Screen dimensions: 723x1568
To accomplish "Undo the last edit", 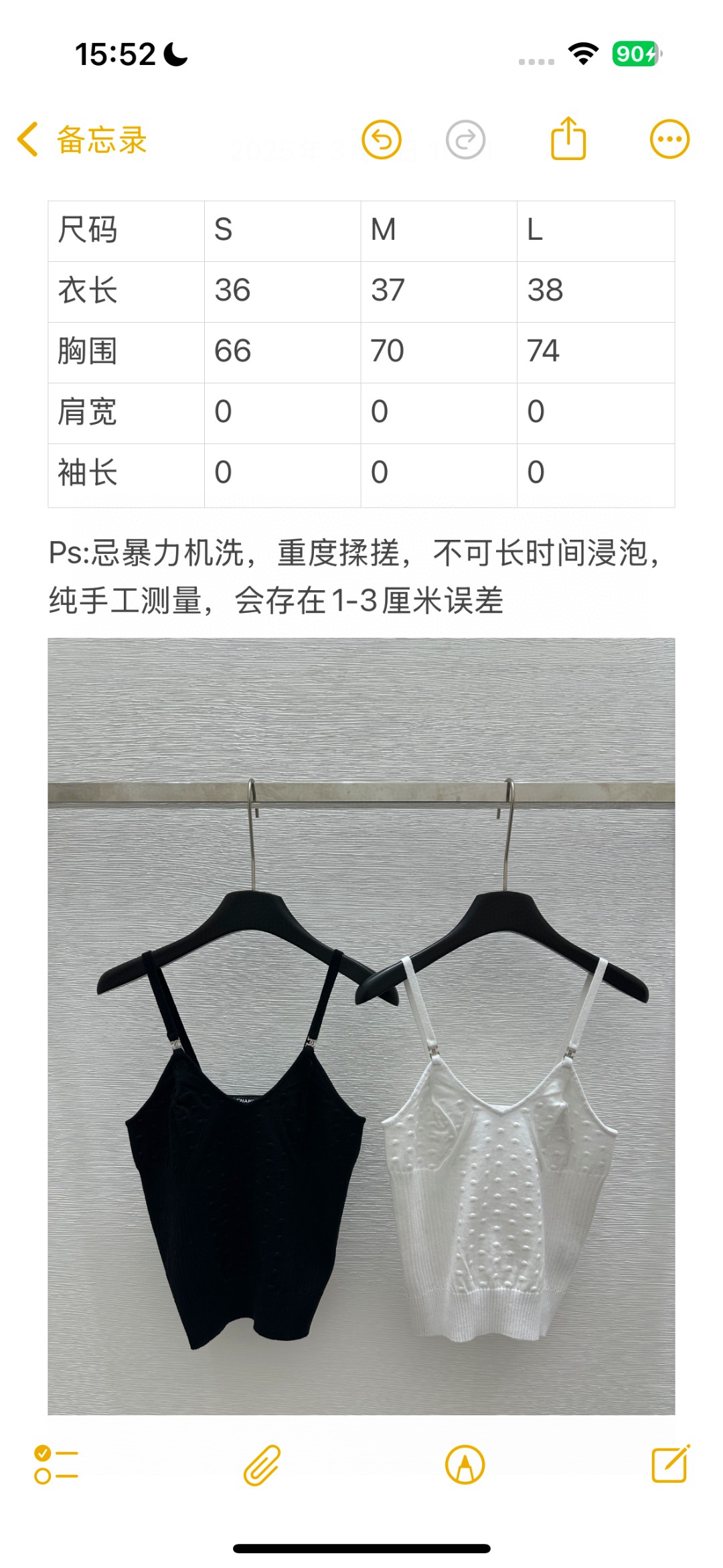I will coord(382,140).
